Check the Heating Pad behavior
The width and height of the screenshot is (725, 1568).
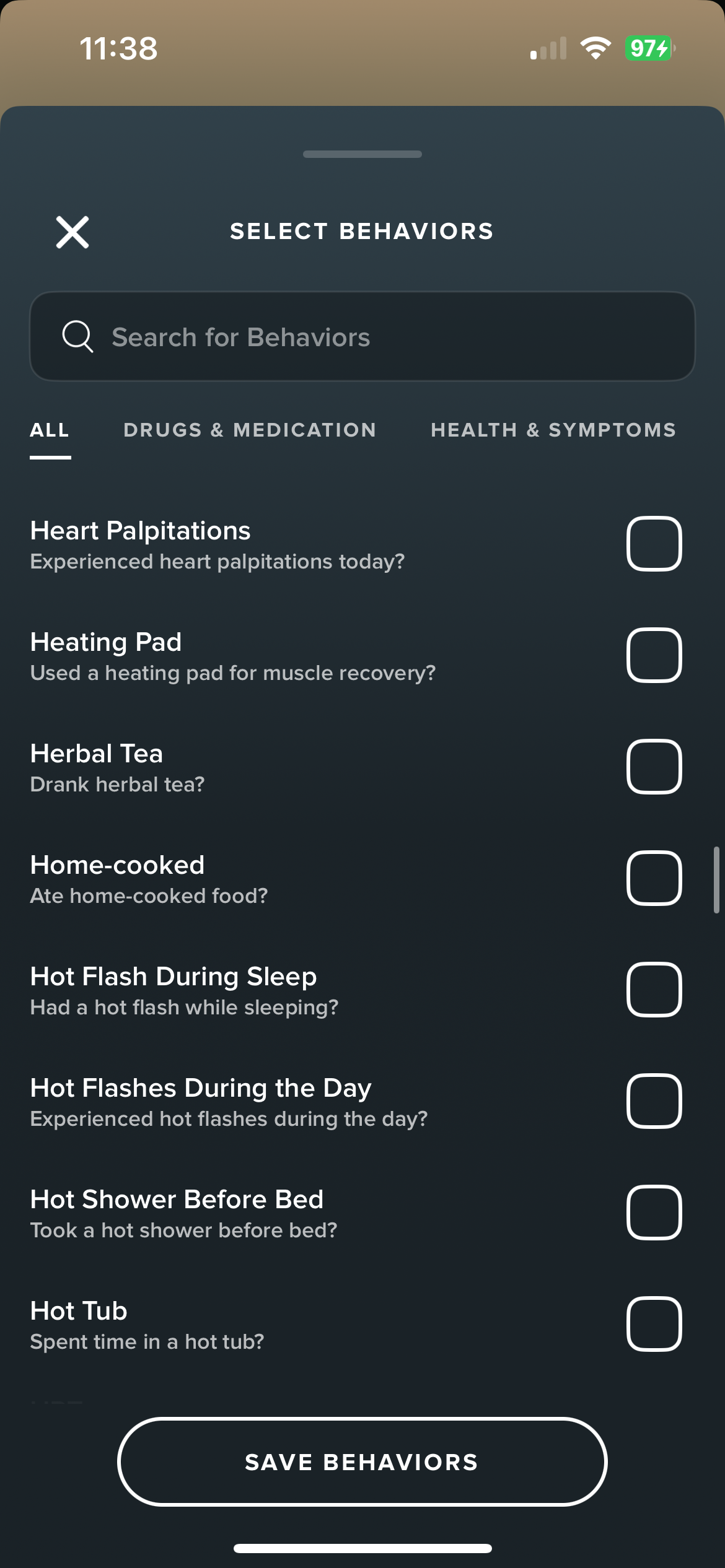654,655
